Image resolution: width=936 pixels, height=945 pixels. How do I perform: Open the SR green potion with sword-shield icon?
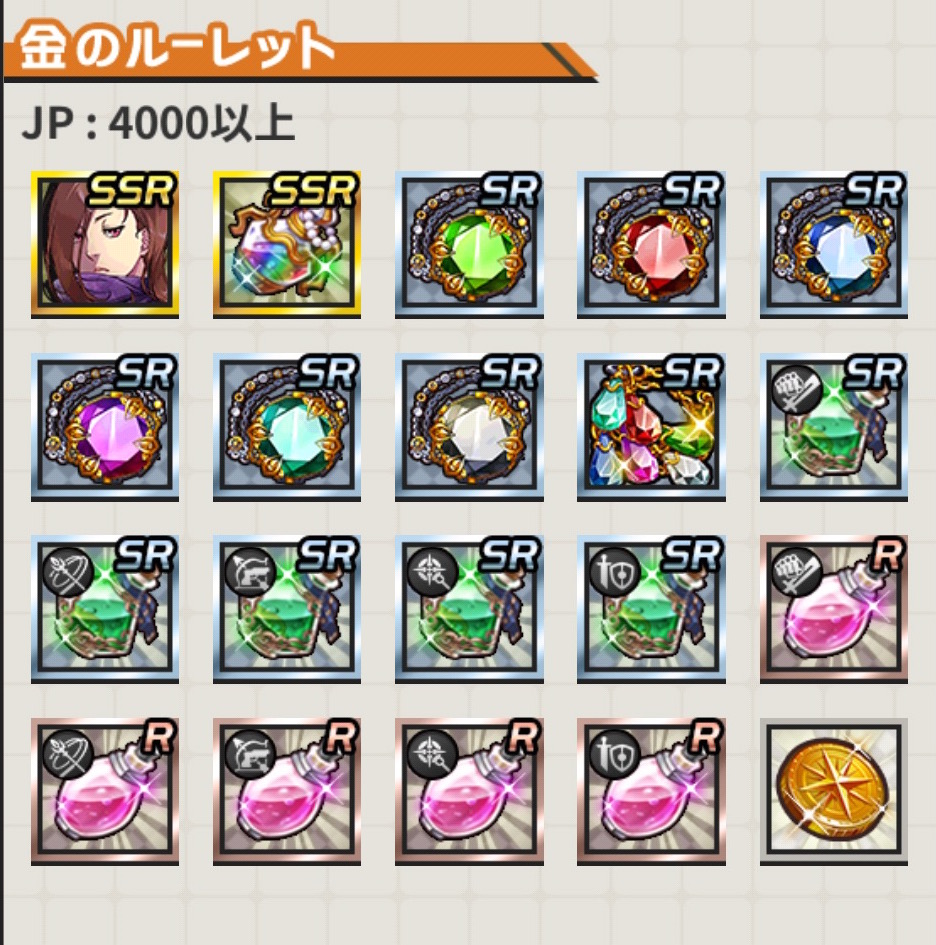(651, 608)
